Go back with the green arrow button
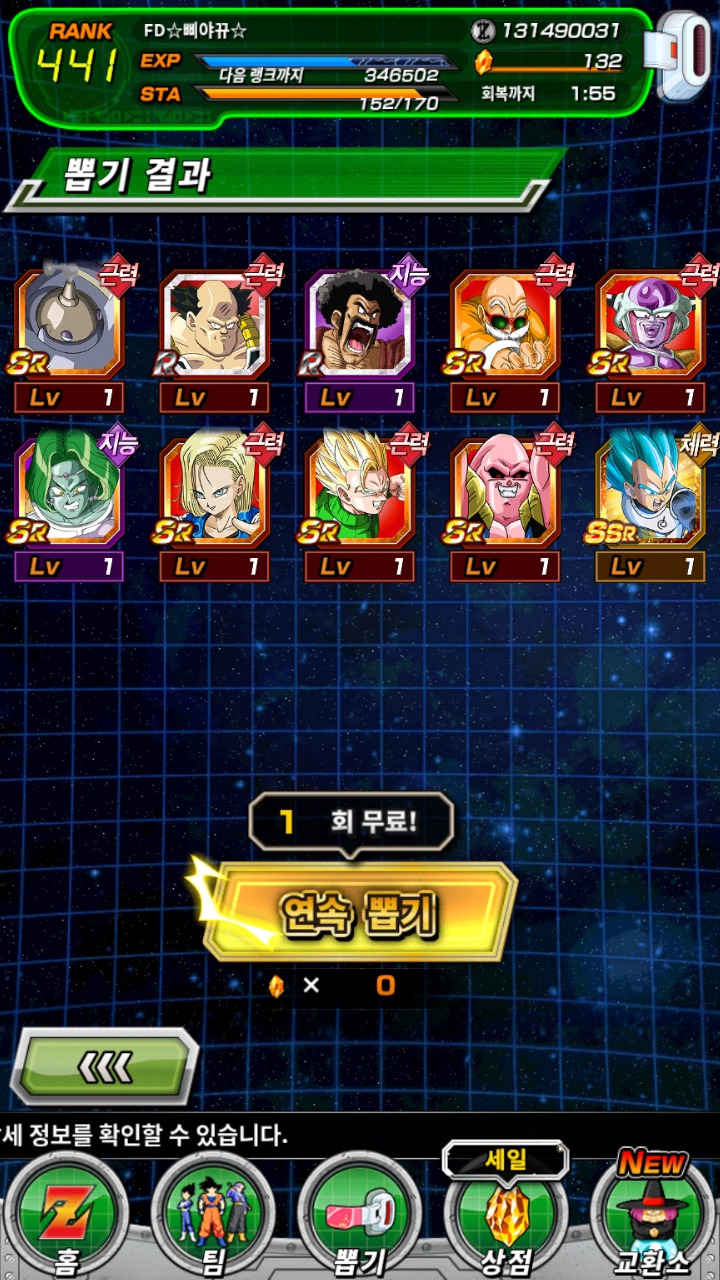The width and height of the screenshot is (720, 1280). 104,1067
